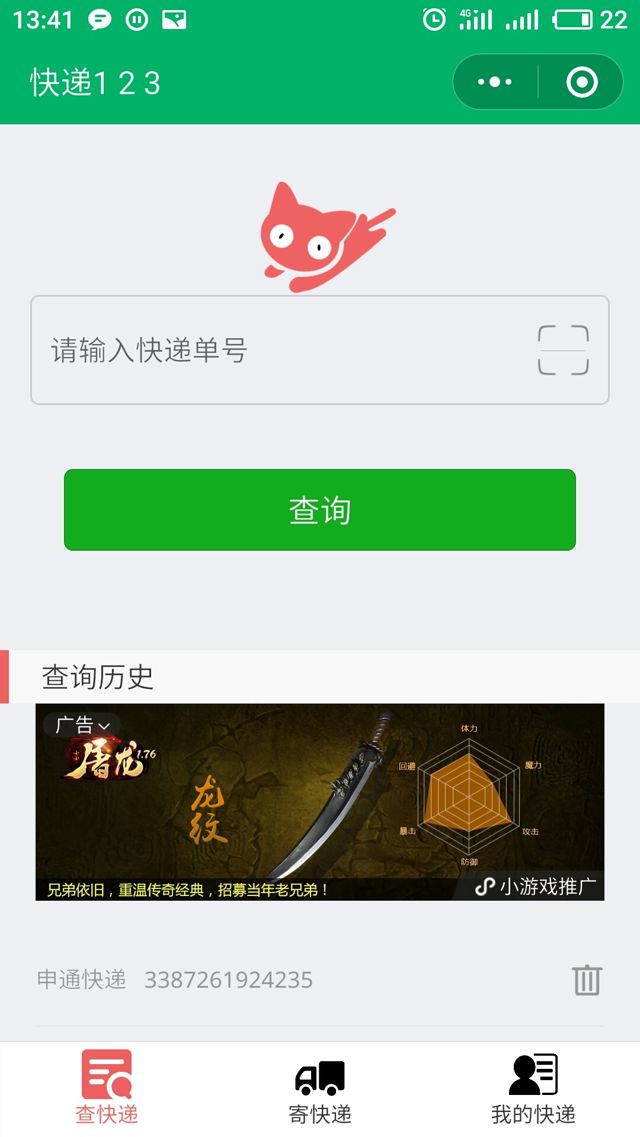Open the mini program overflow menu
This screenshot has height=1137, width=640.
495,82
